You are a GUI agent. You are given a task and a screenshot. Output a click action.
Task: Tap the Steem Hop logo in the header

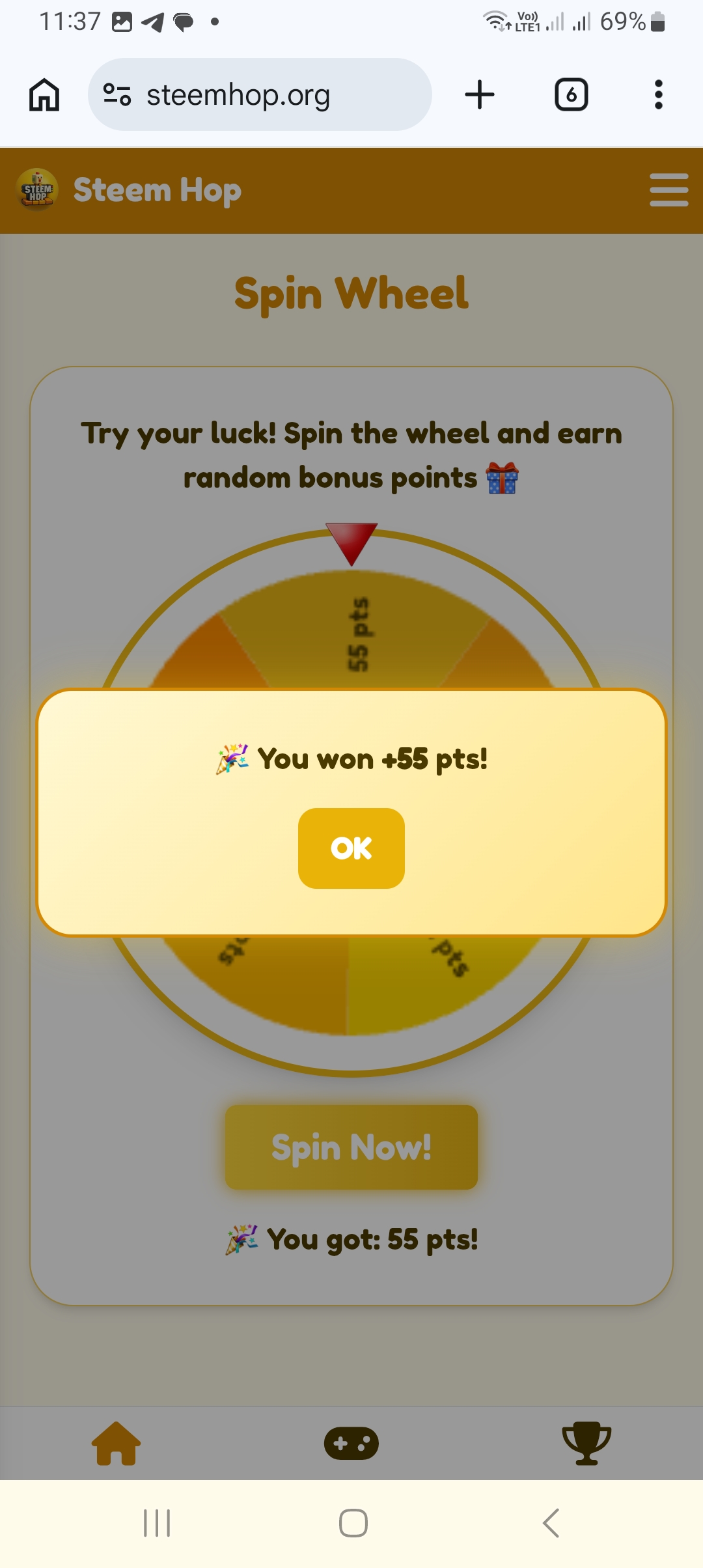point(37,190)
